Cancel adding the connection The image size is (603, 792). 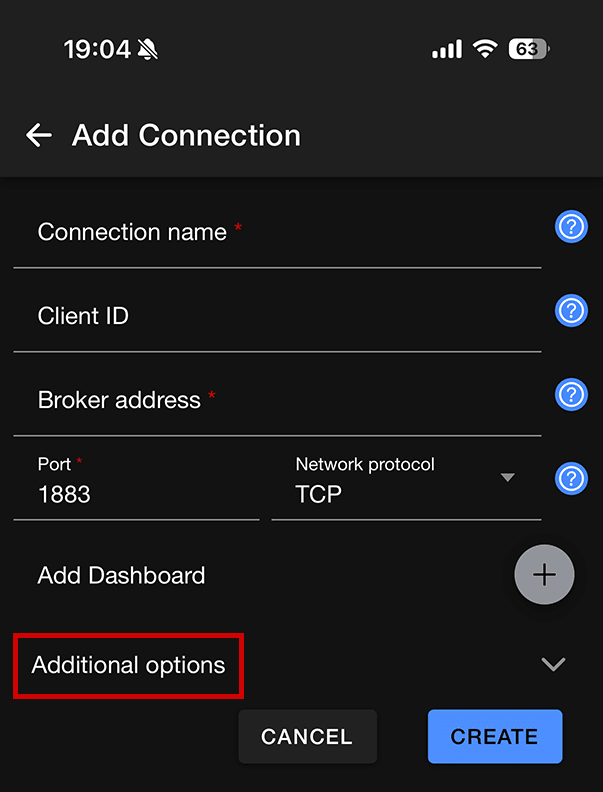click(307, 737)
